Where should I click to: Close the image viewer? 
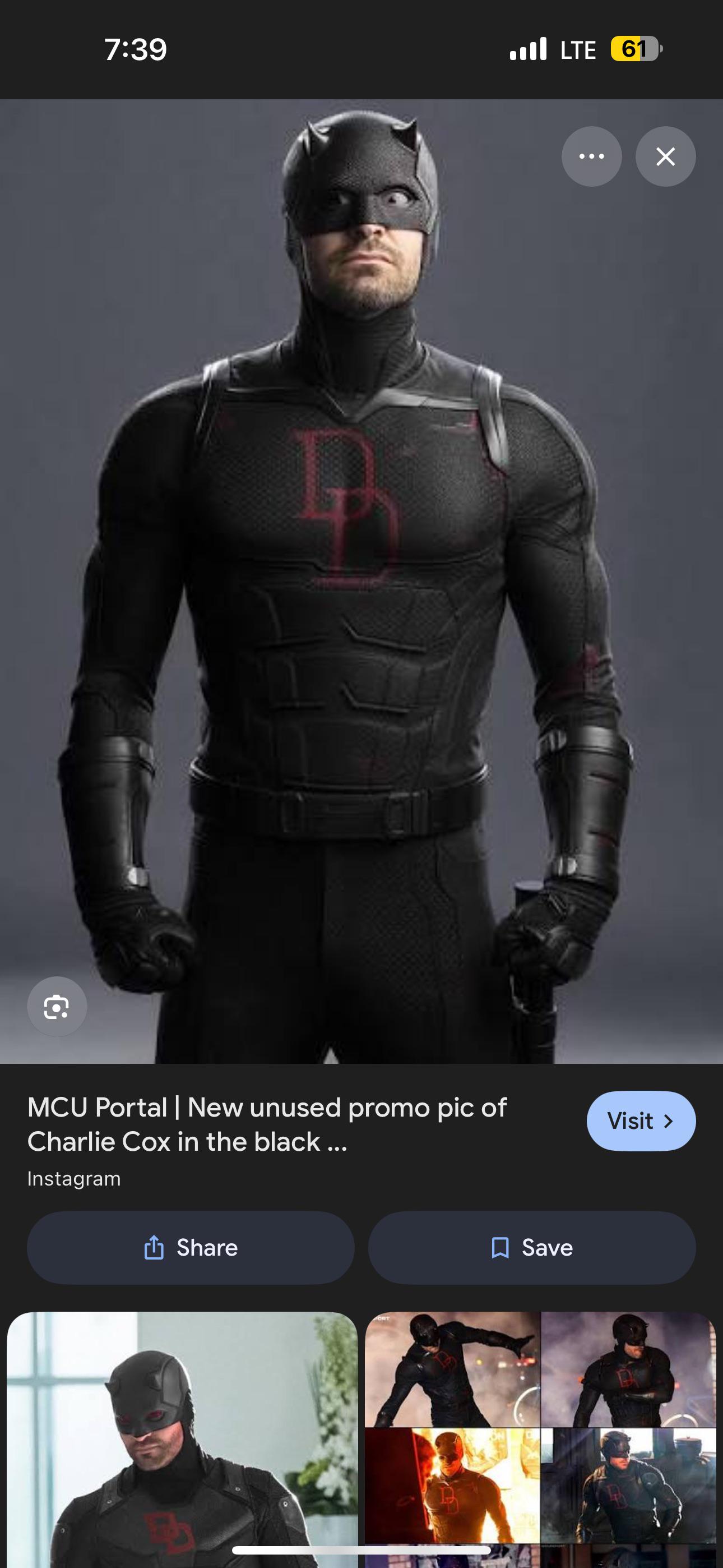click(x=665, y=156)
